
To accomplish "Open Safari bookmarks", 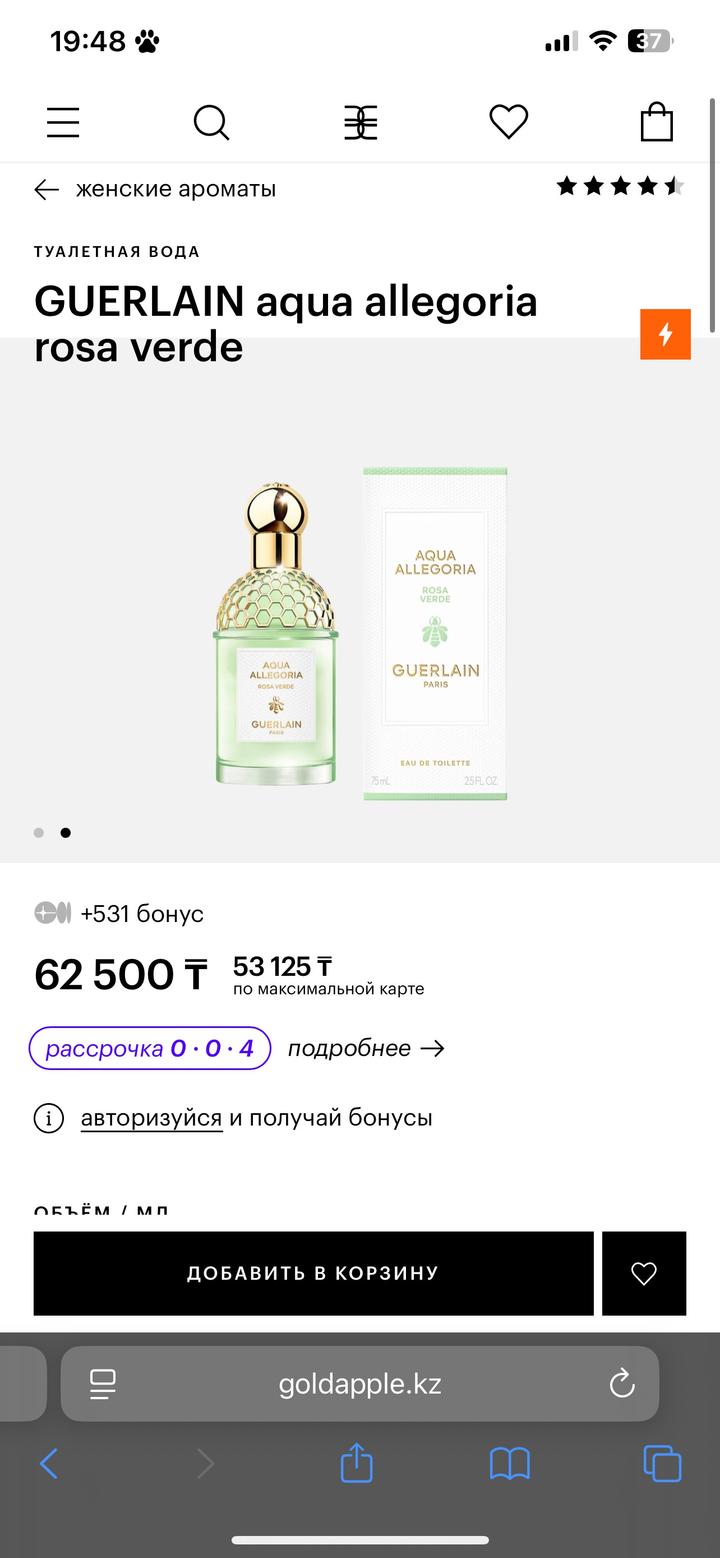I will pos(509,1465).
